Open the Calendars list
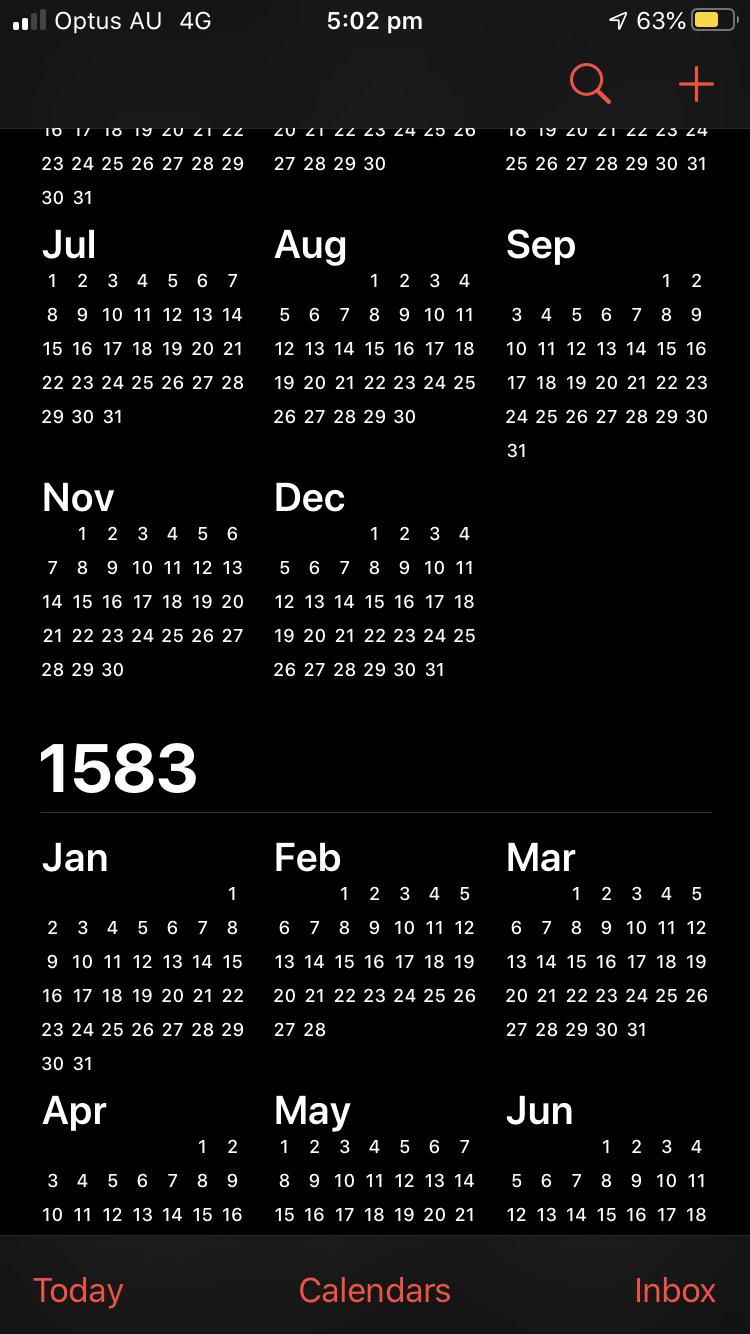 click(x=375, y=1290)
